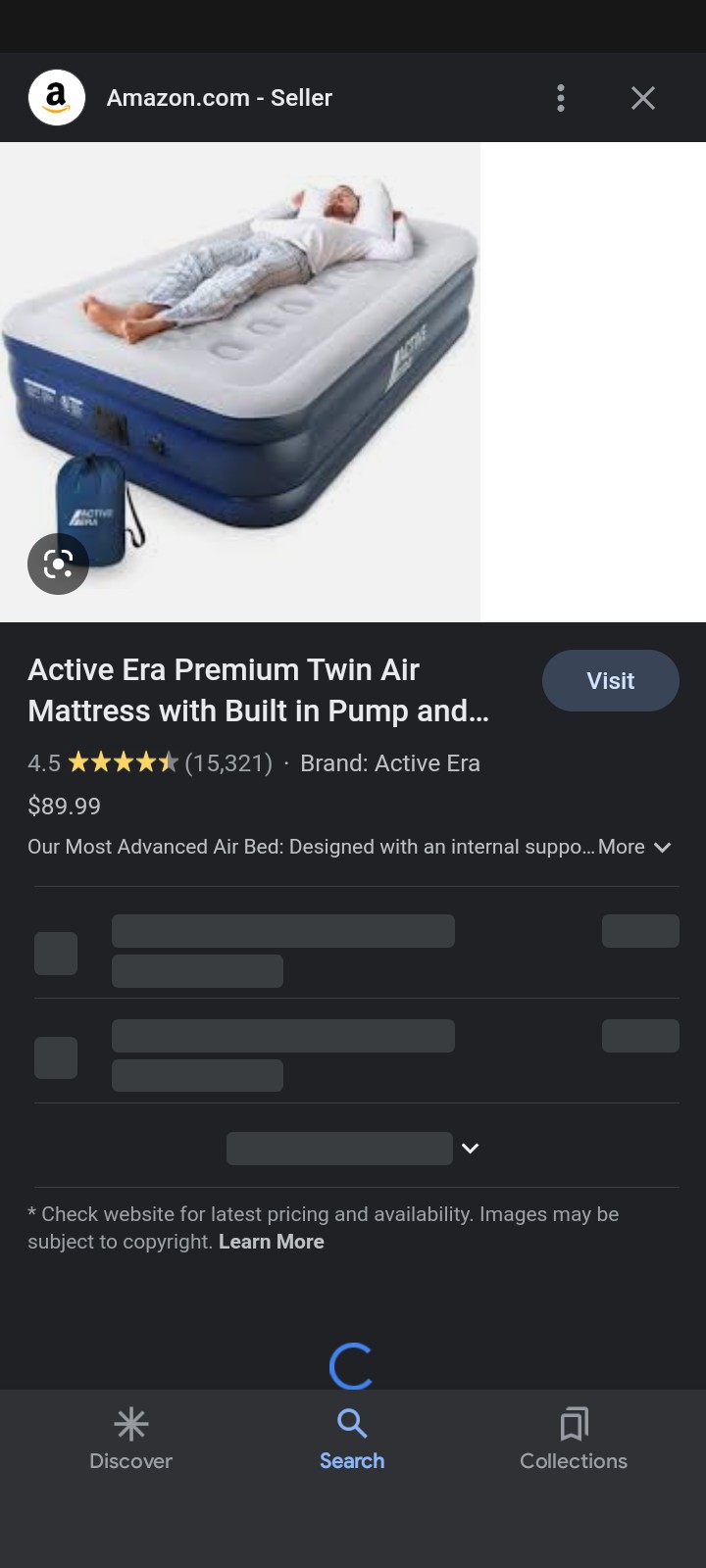Image resolution: width=706 pixels, height=1568 pixels.
Task: Switch to the Discover tab
Action: click(130, 1439)
